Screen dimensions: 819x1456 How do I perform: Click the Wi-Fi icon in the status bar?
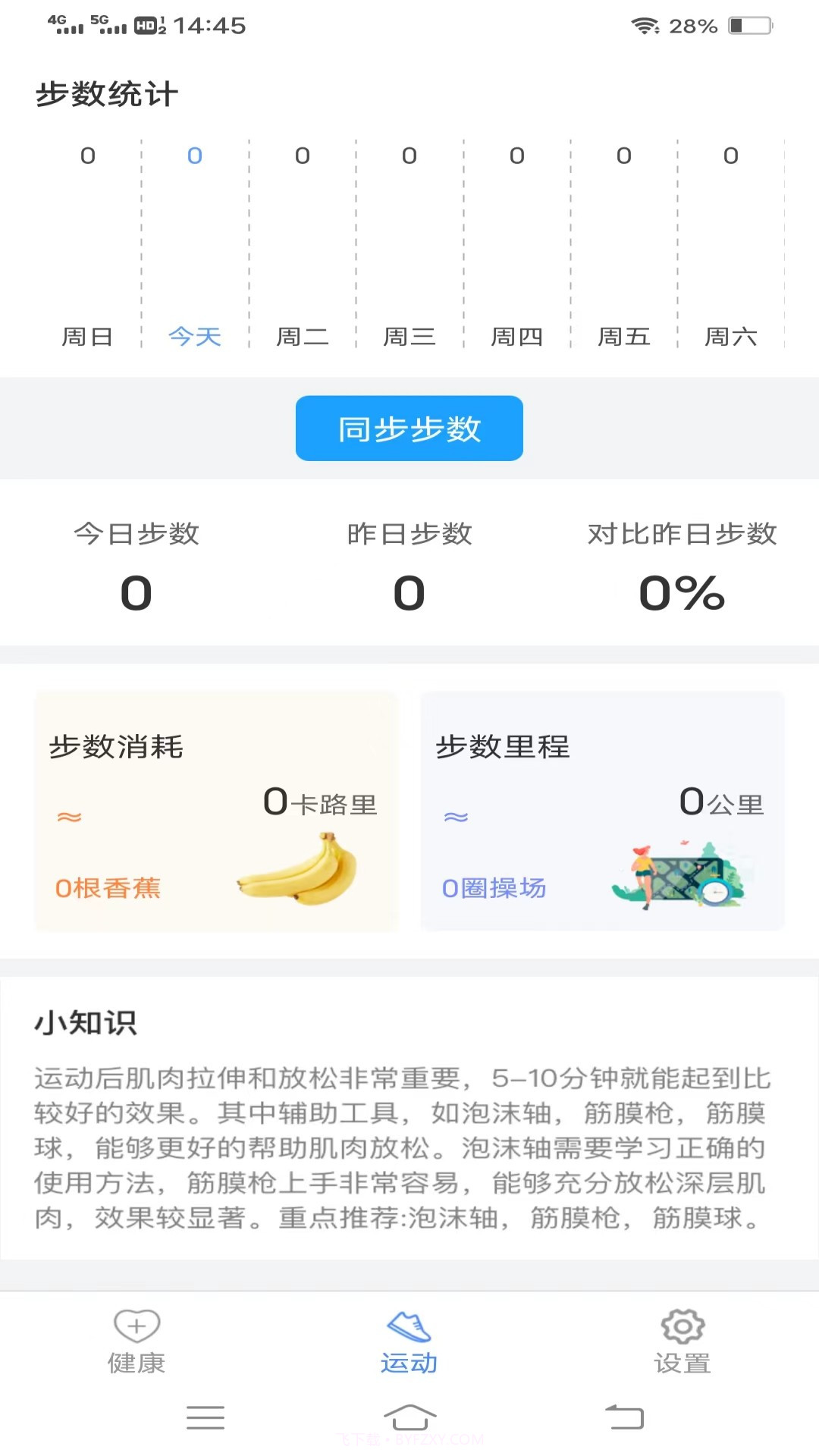click(643, 26)
